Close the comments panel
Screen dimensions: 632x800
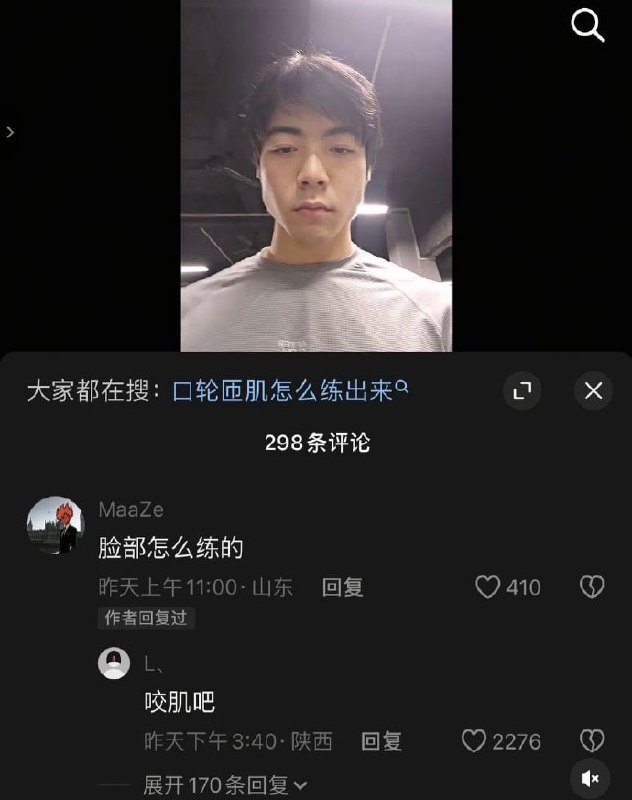tap(593, 390)
